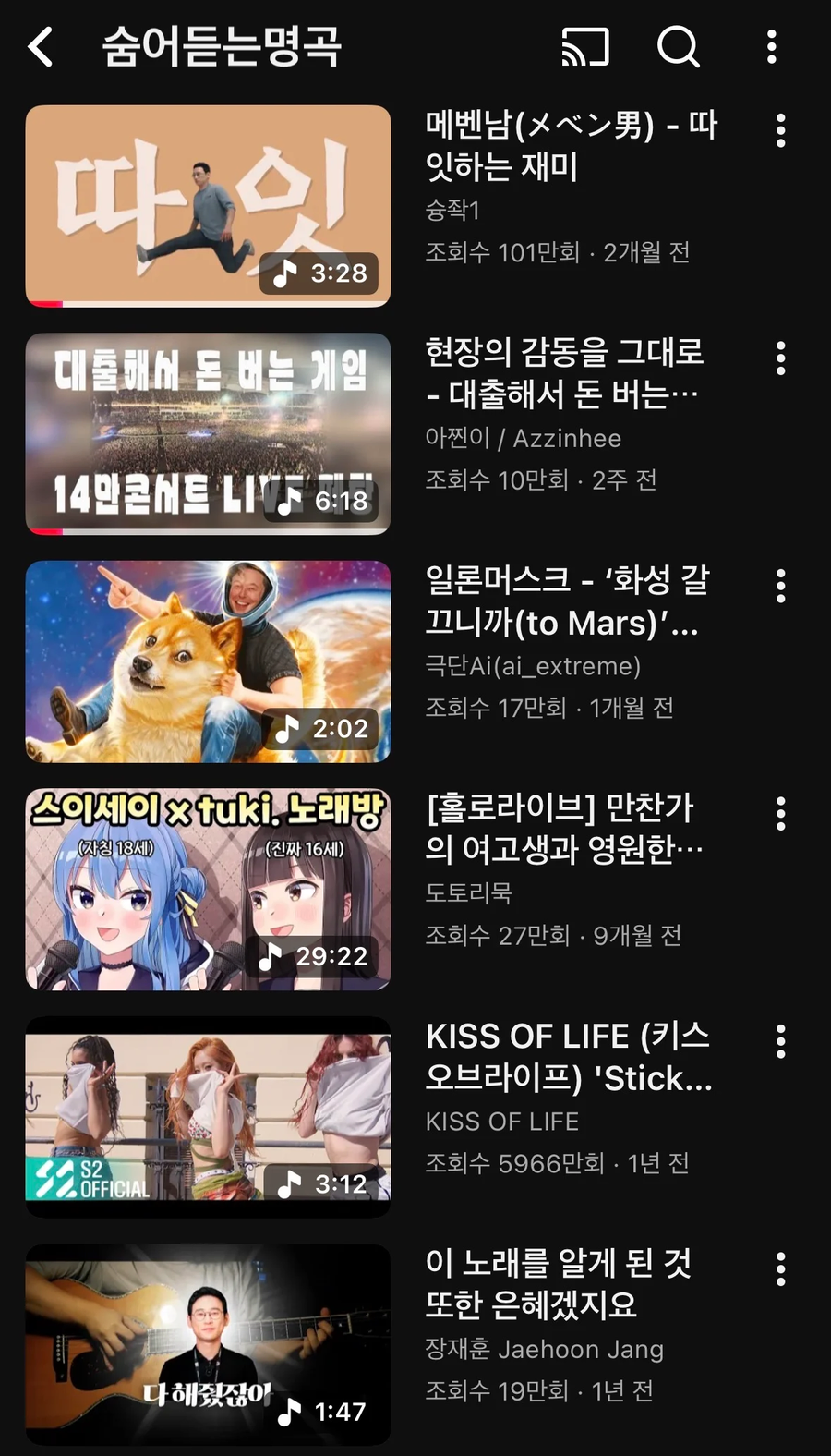Viewport: 831px width, 1456px height.
Task: Tap the Cast icon to stream to TV
Action: 584,48
